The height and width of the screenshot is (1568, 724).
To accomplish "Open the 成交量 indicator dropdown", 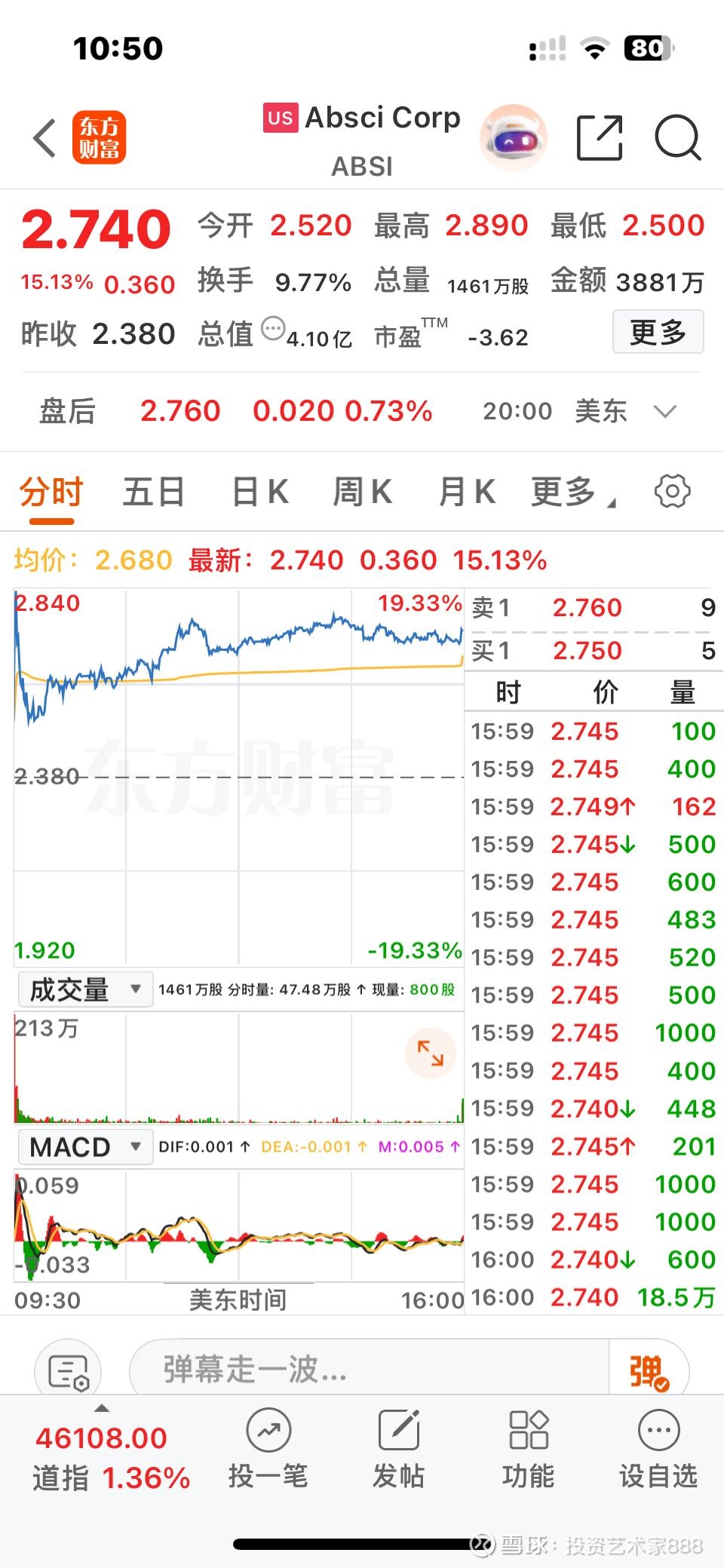I will 85,990.
